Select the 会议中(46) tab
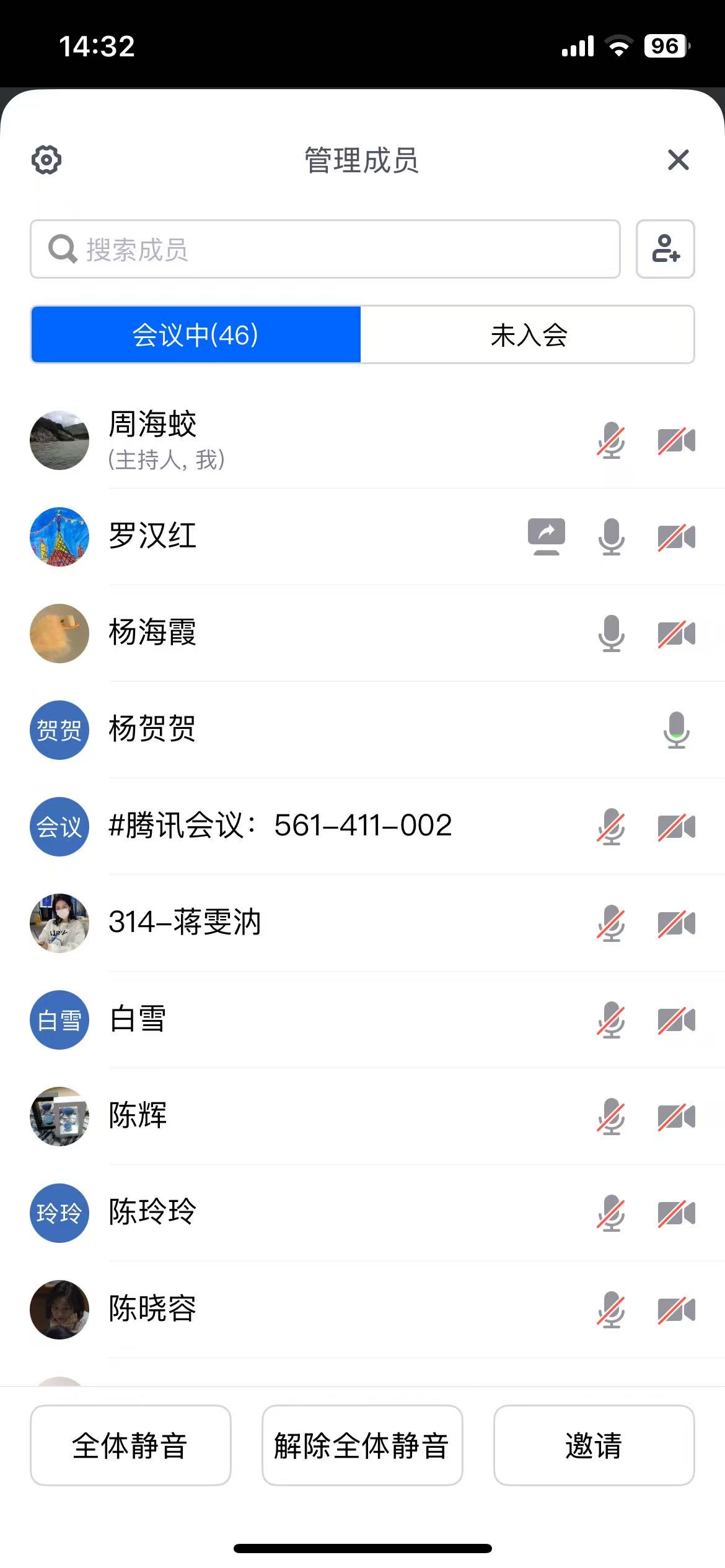725x1568 pixels. [196, 334]
